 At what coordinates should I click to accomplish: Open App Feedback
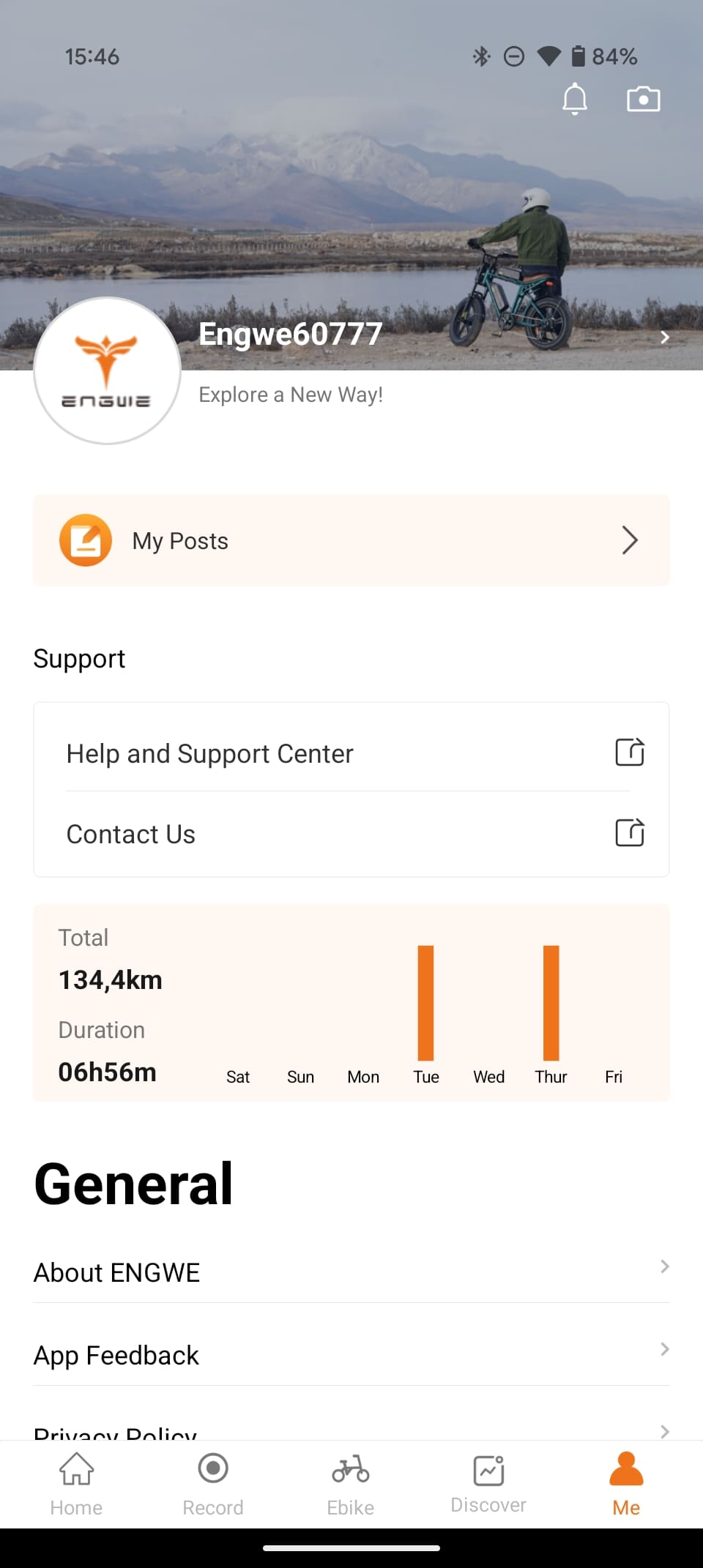click(351, 1354)
